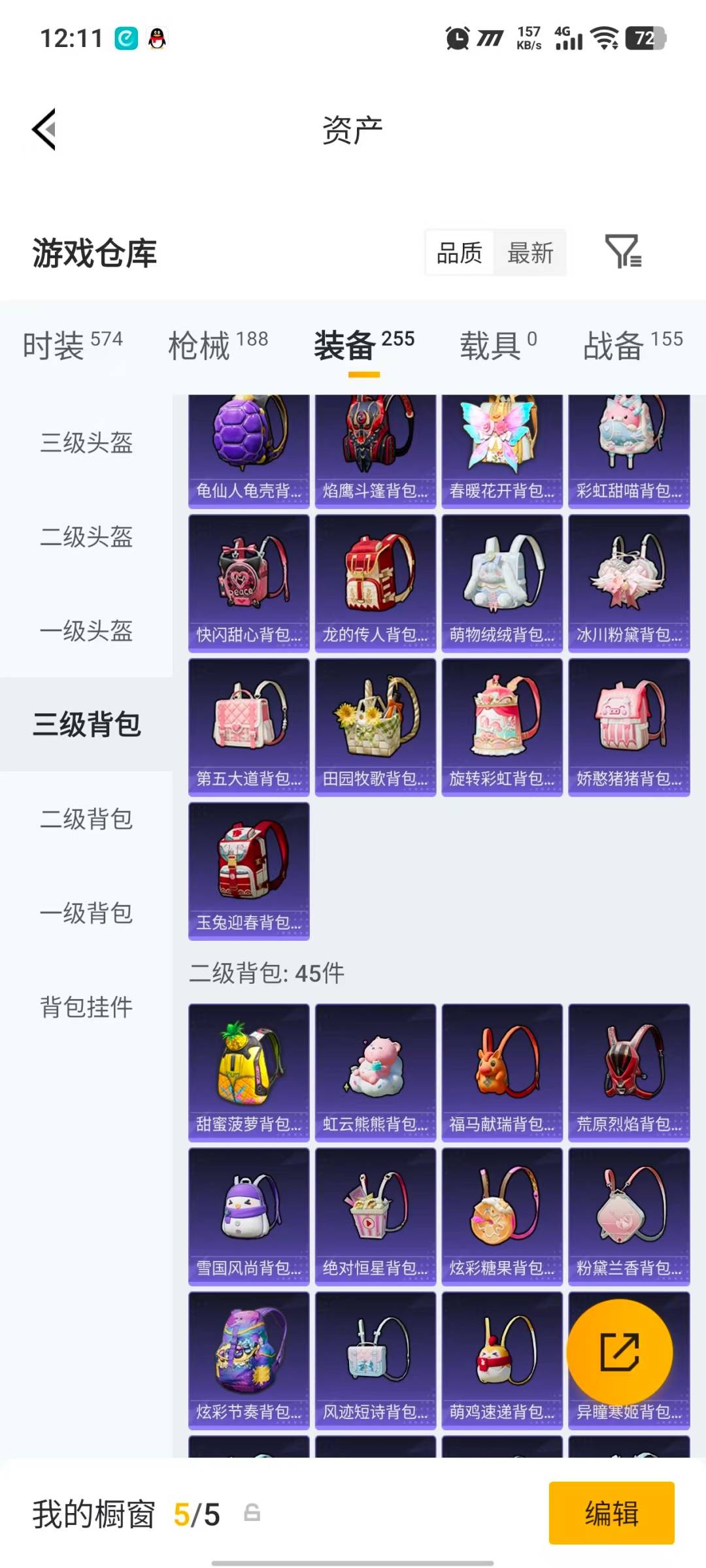Tap the alarm clock icon in status bar

point(458,39)
